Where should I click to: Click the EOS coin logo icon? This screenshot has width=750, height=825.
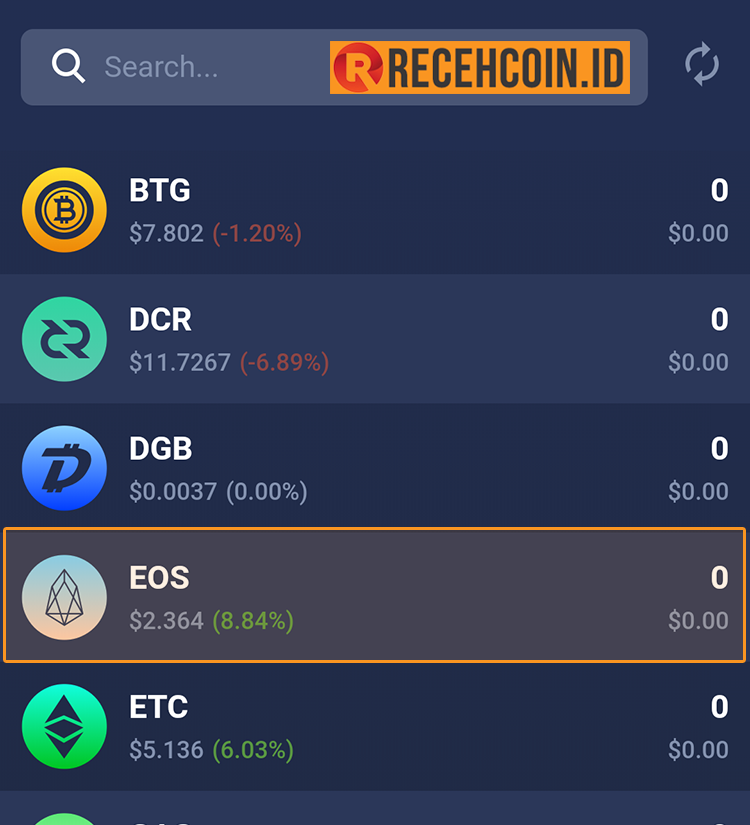click(64, 597)
